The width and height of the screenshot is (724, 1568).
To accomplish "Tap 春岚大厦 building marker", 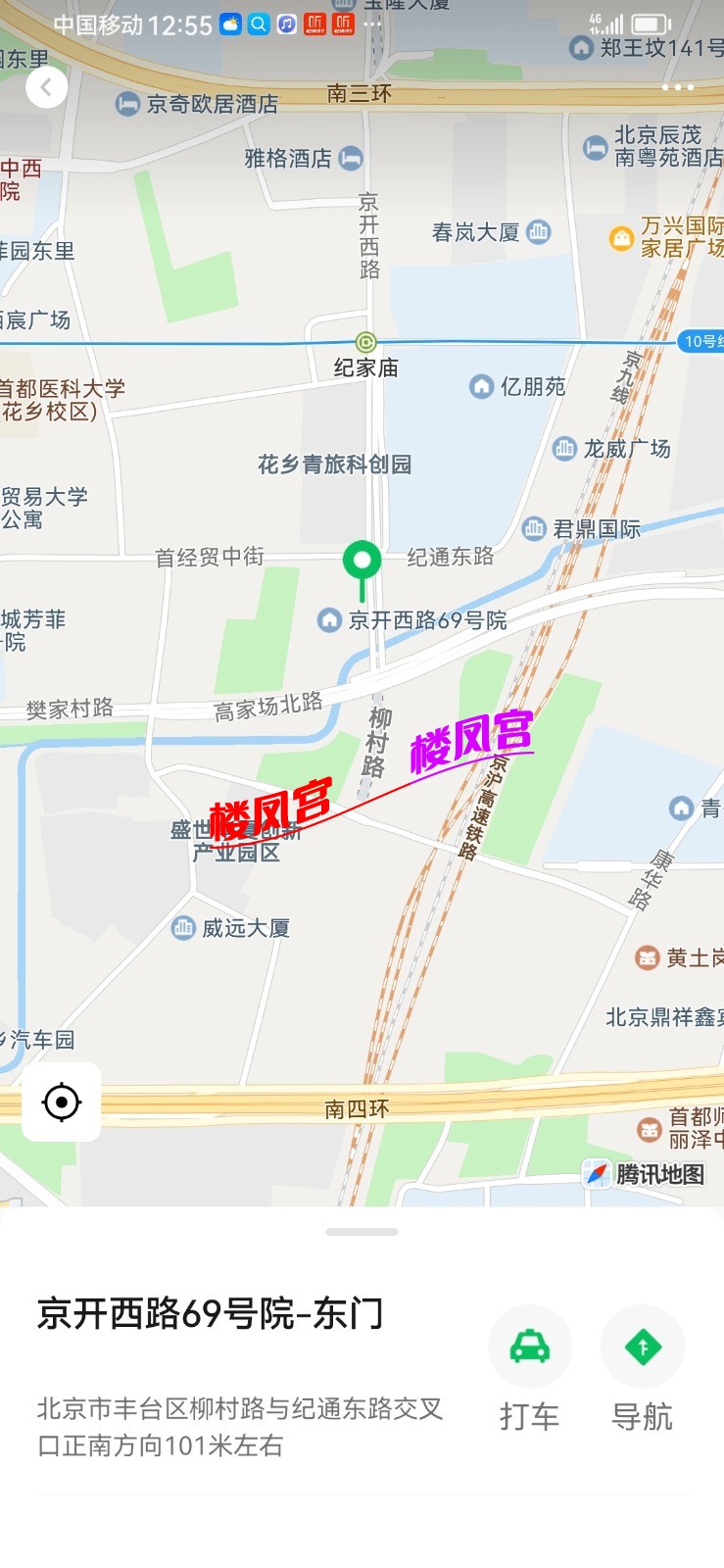I will [x=539, y=232].
